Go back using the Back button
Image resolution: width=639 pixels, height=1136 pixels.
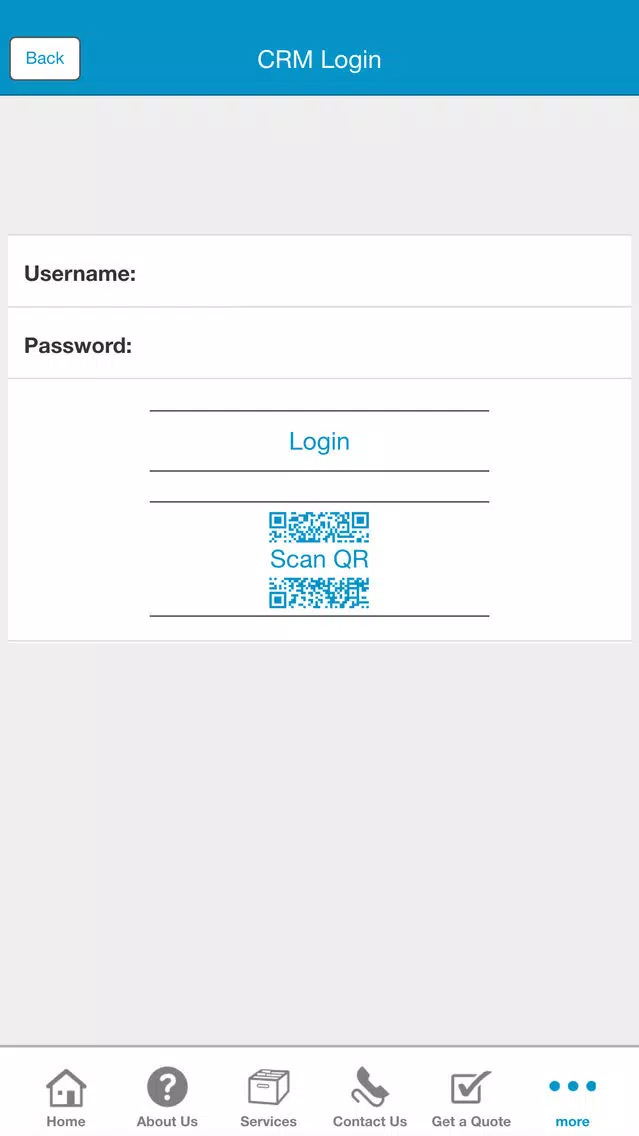(45, 59)
